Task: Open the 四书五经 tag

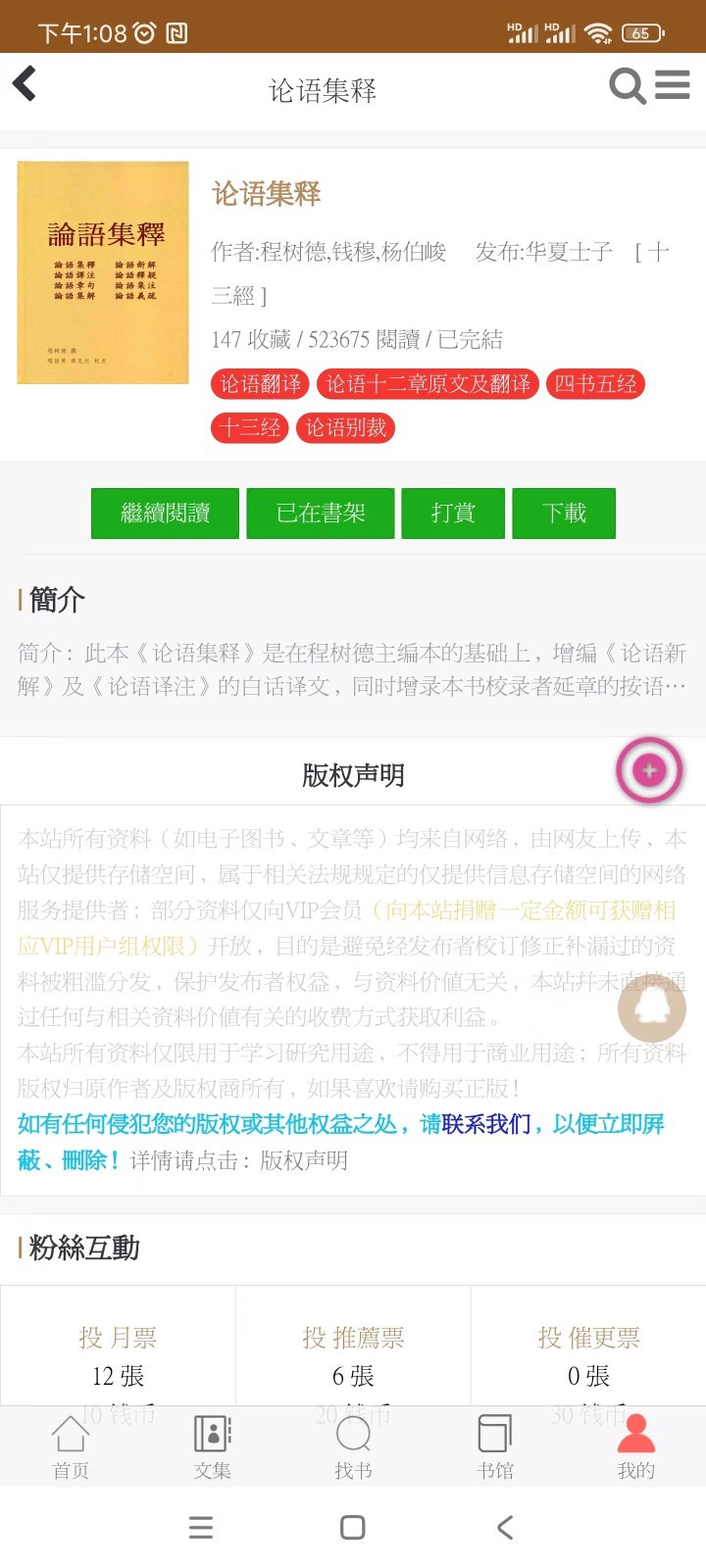Action: tap(595, 384)
